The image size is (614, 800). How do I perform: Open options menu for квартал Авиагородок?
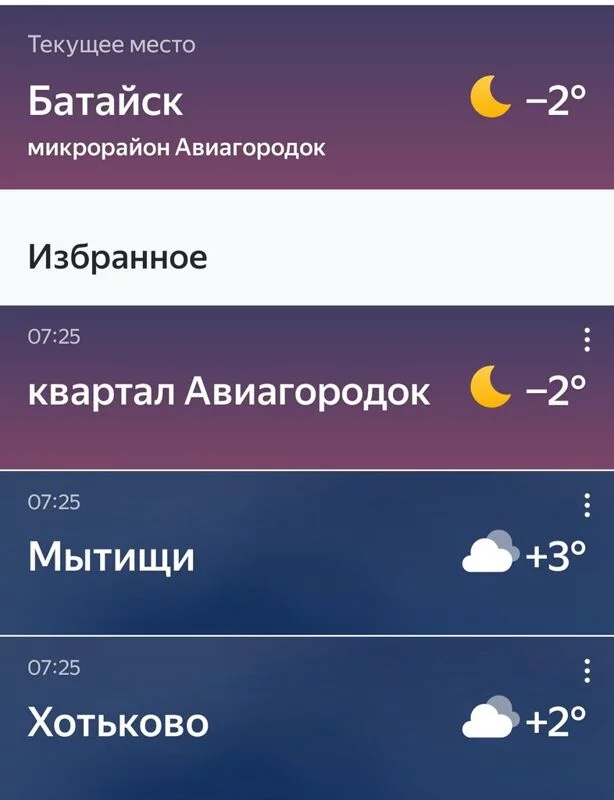pos(586,340)
